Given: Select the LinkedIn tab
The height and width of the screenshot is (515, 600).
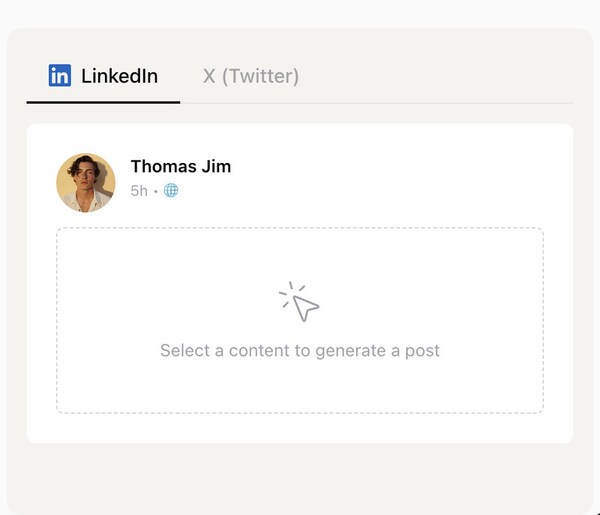Looking at the screenshot, I should coord(104,76).
